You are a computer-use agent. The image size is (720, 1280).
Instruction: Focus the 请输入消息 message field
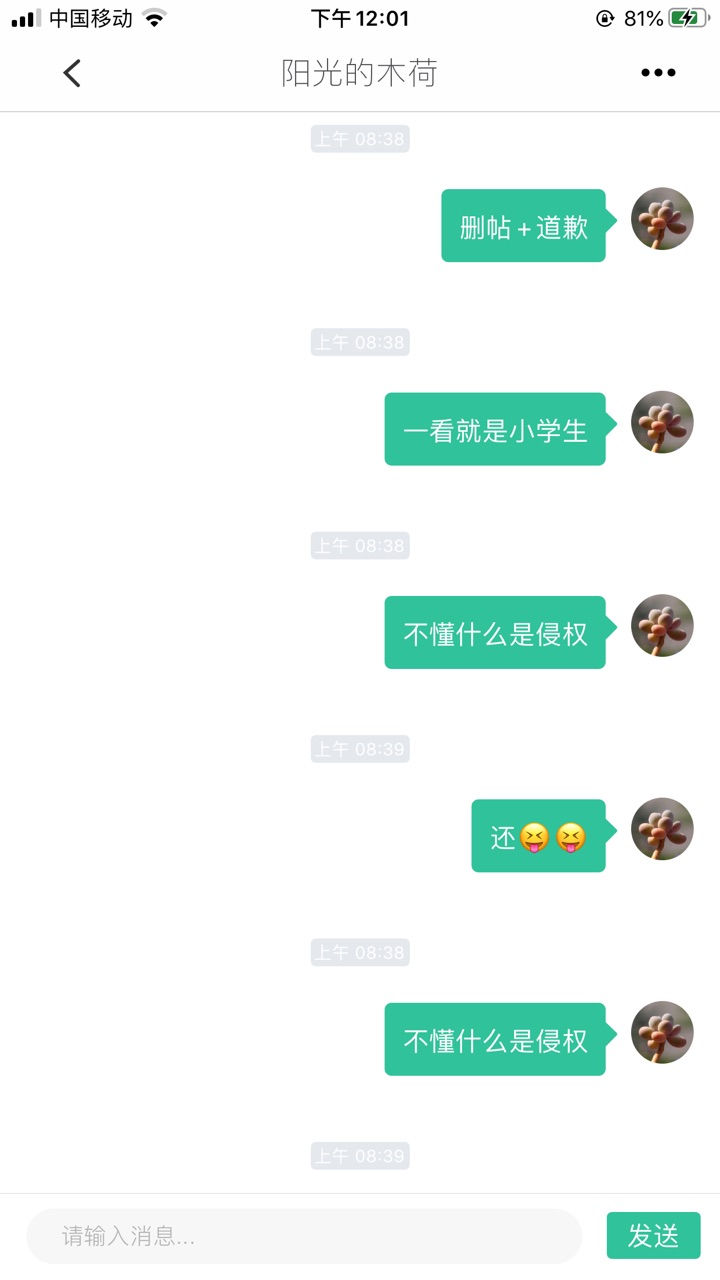tap(304, 1236)
